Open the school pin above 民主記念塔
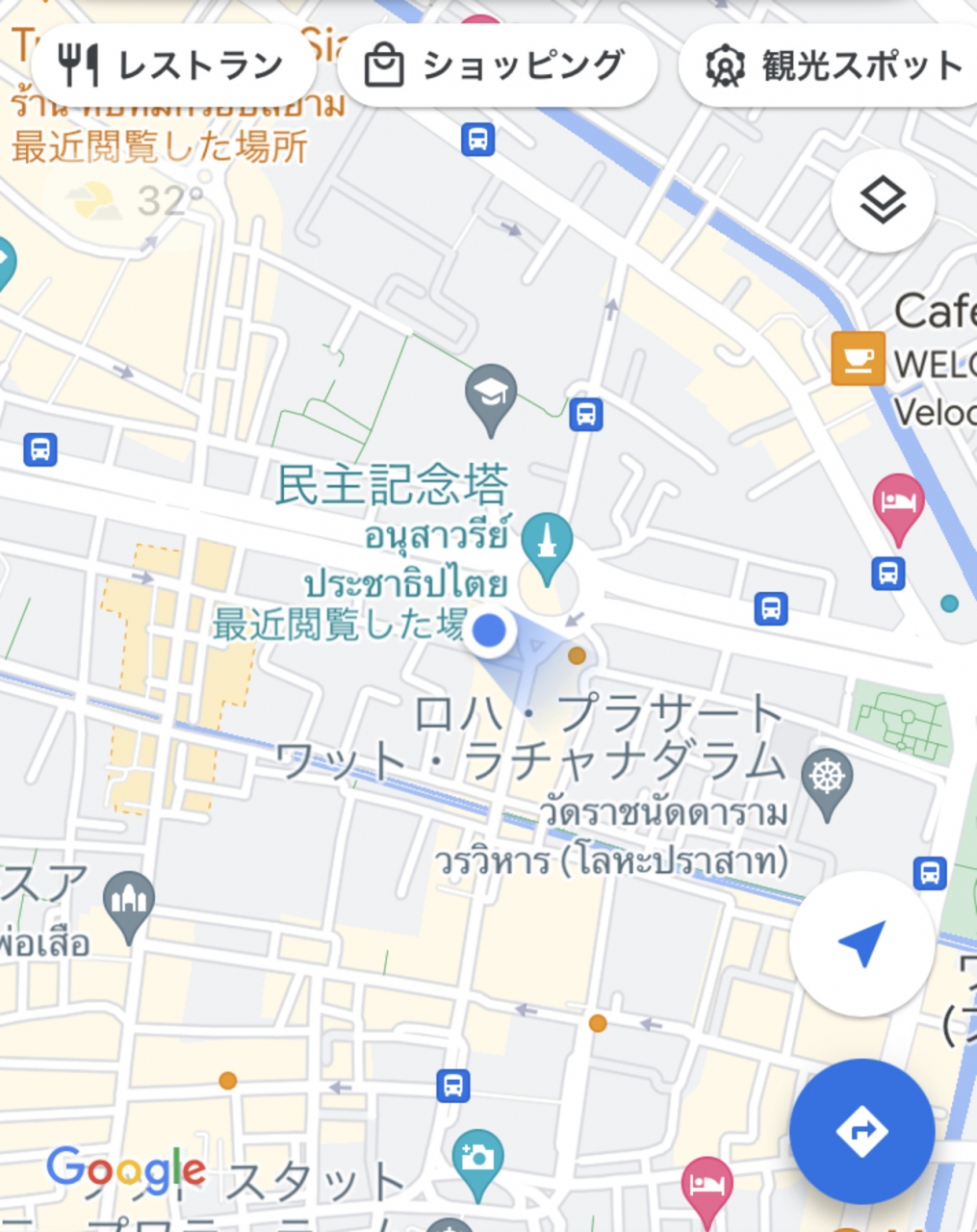Screen dimensions: 977x1232 click(x=491, y=396)
